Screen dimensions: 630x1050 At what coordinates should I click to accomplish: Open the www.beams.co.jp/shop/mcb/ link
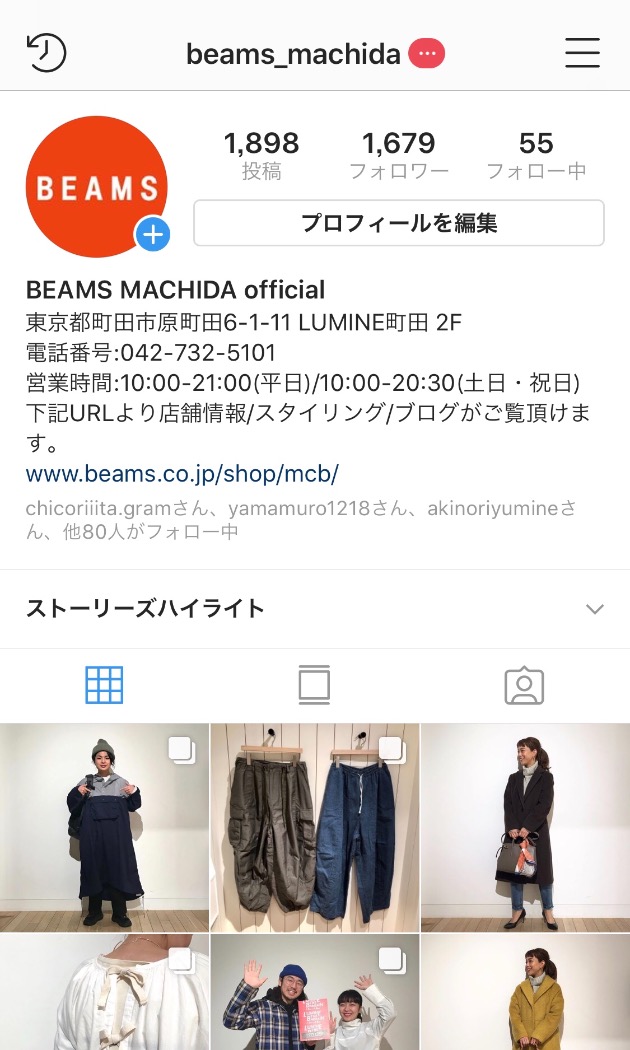click(182, 473)
